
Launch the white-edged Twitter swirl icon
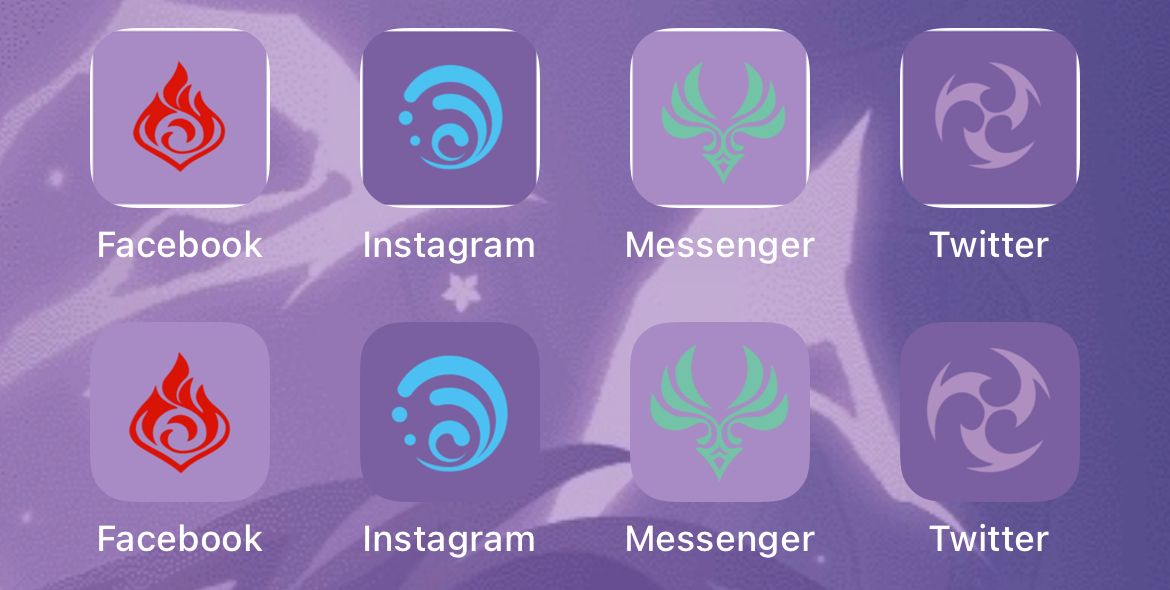click(990, 118)
